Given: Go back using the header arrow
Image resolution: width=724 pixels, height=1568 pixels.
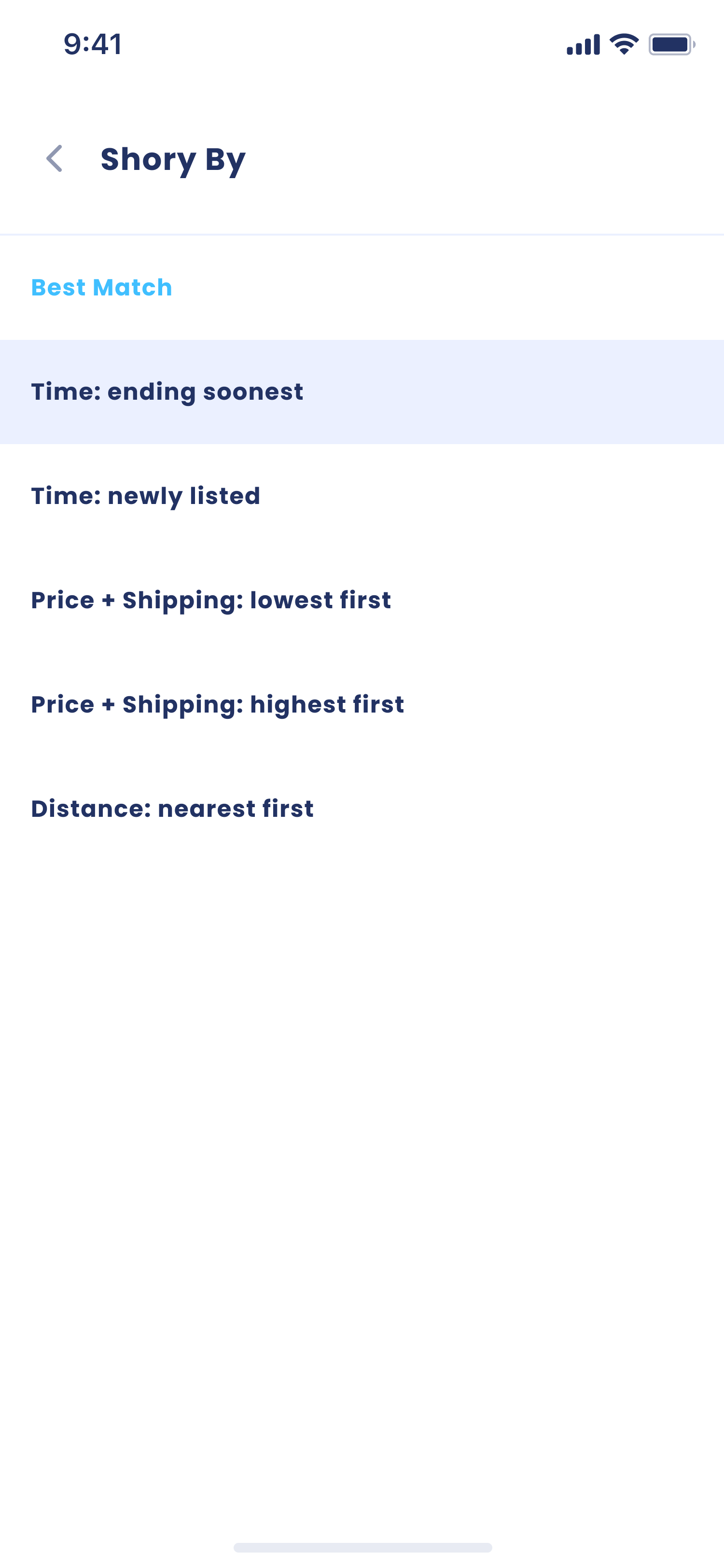Looking at the screenshot, I should [55, 159].
